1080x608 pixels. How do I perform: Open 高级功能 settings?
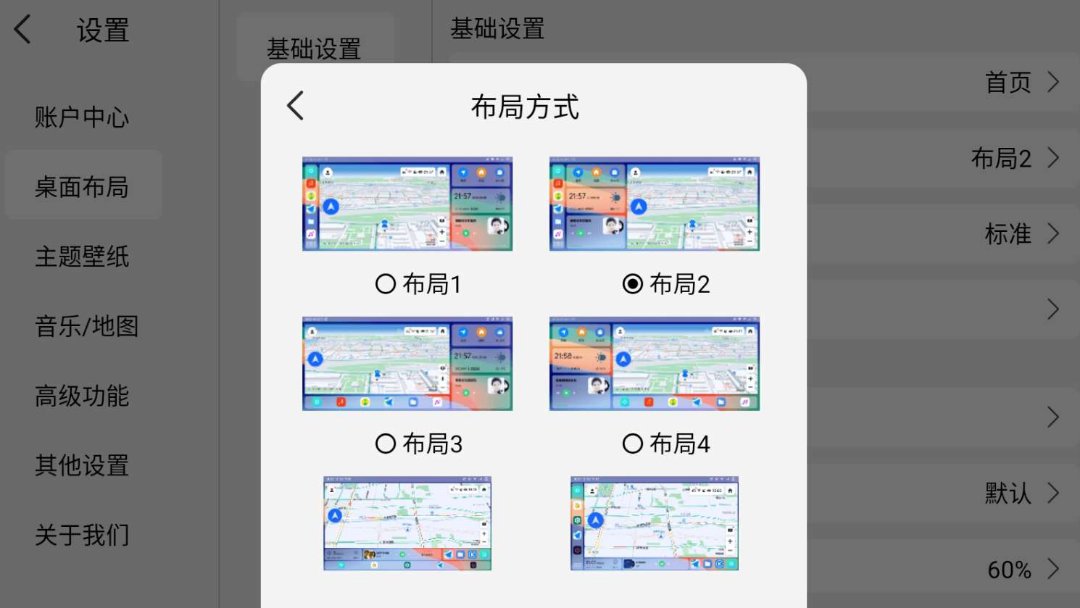(x=82, y=396)
